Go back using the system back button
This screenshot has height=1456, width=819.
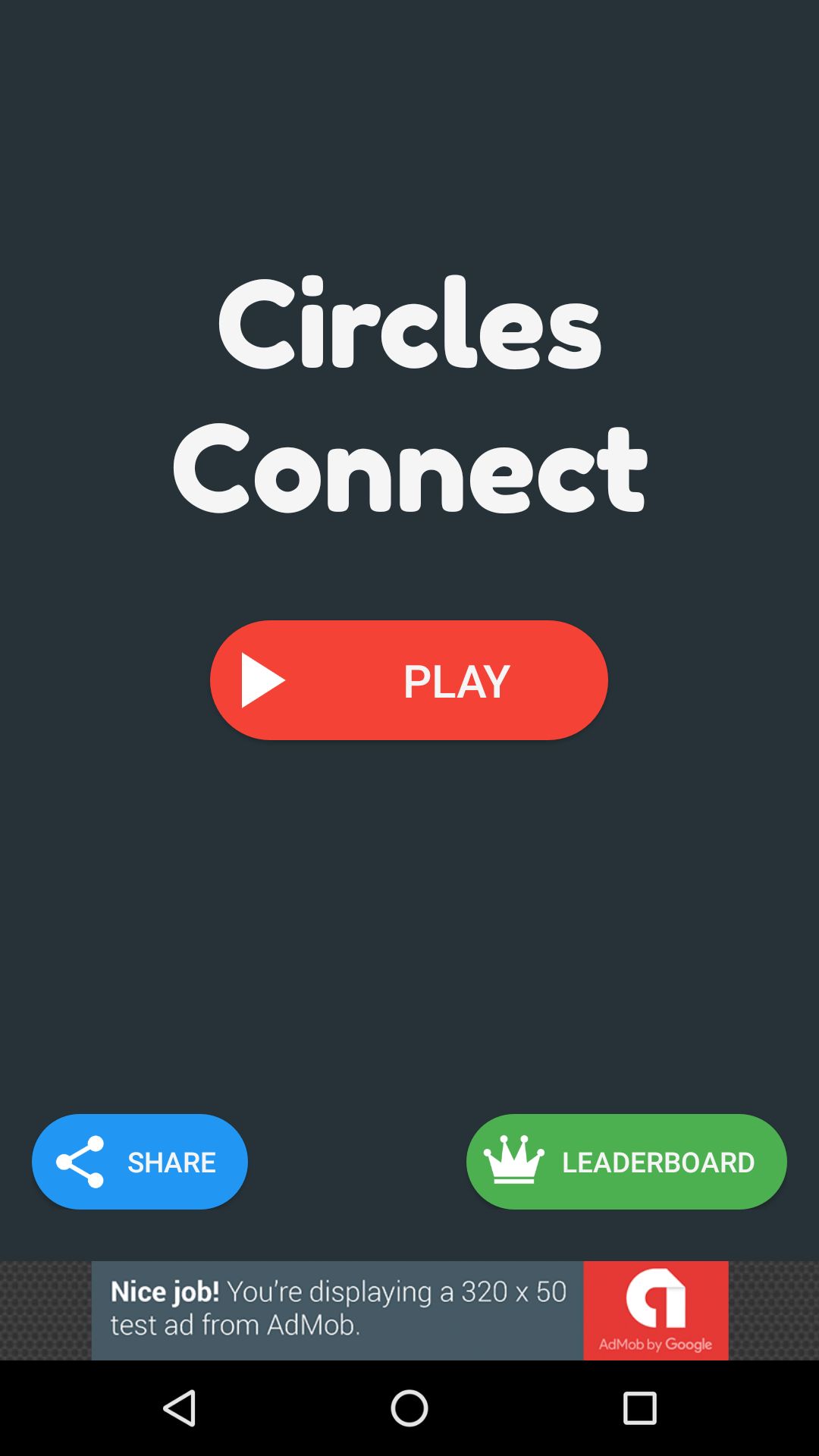click(x=180, y=1408)
